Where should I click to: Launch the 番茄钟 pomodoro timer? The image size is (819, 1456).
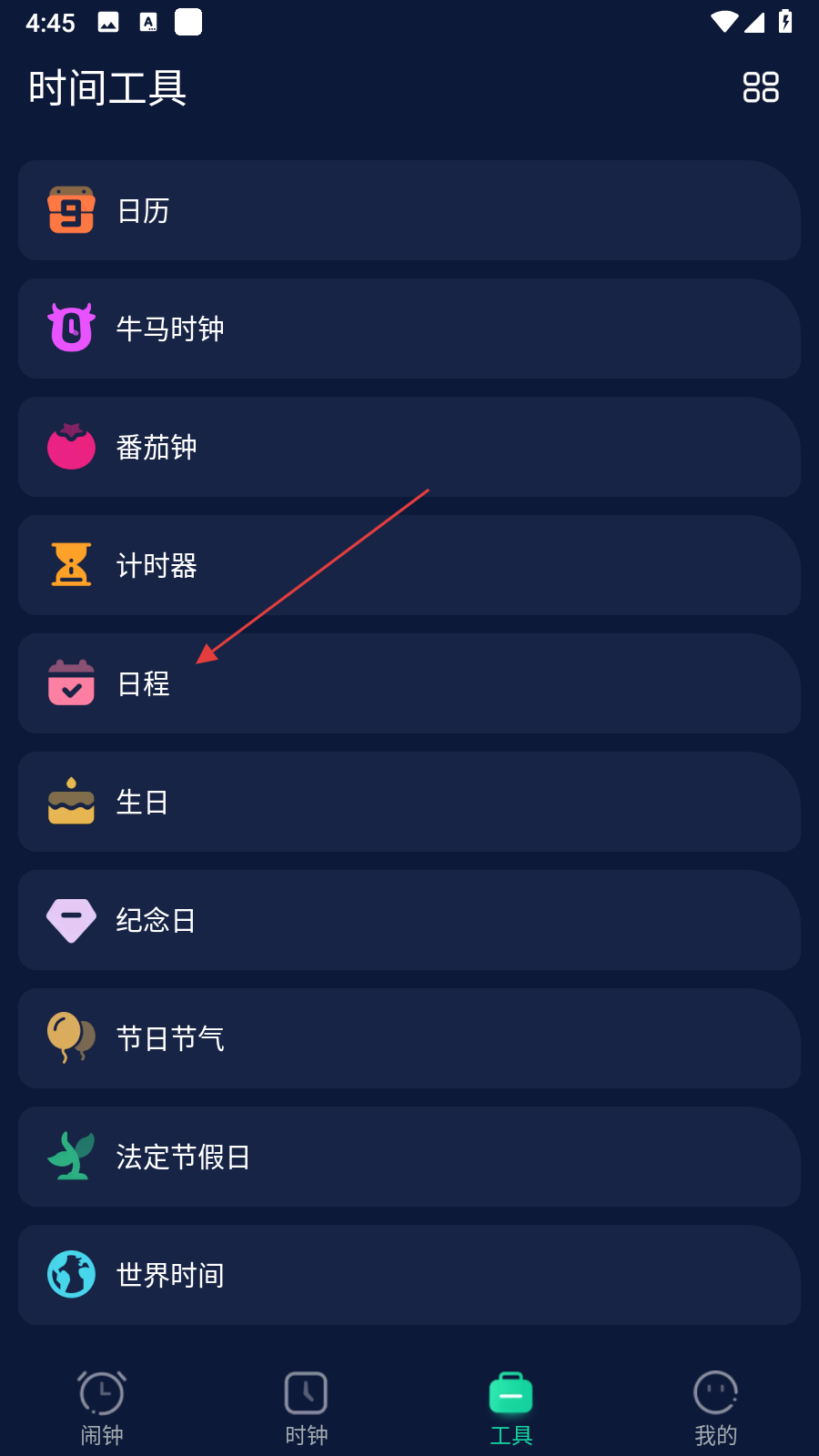tap(409, 447)
